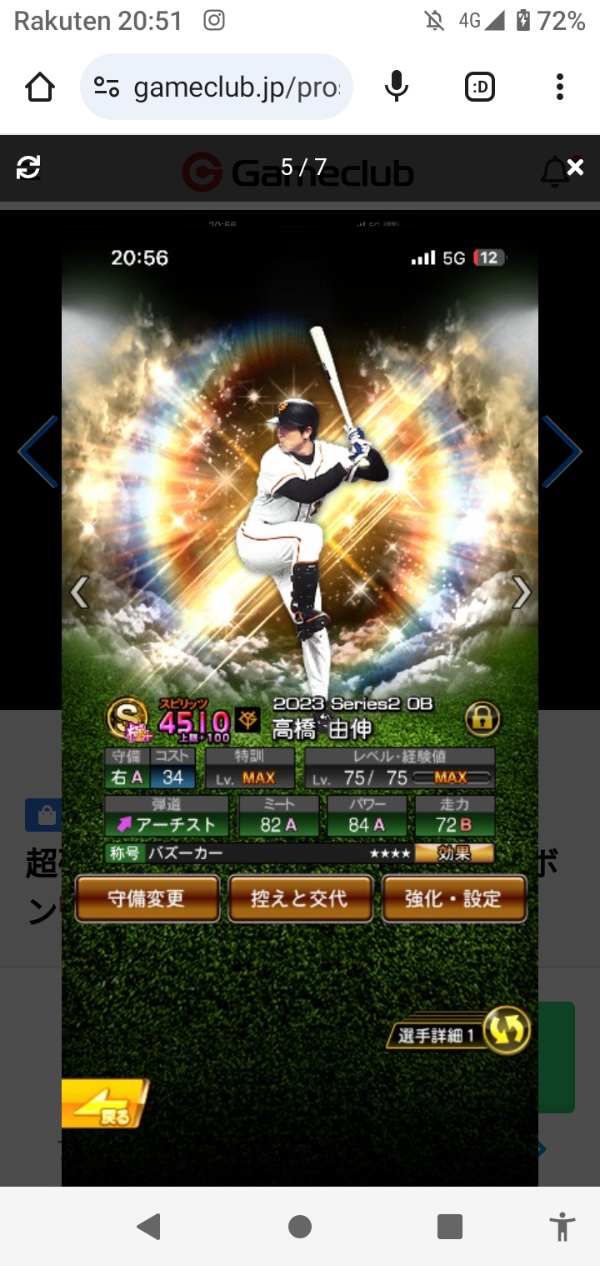Show recent apps from the navigation bar
Screen dimensions: 600x1266
coord(450,1226)
